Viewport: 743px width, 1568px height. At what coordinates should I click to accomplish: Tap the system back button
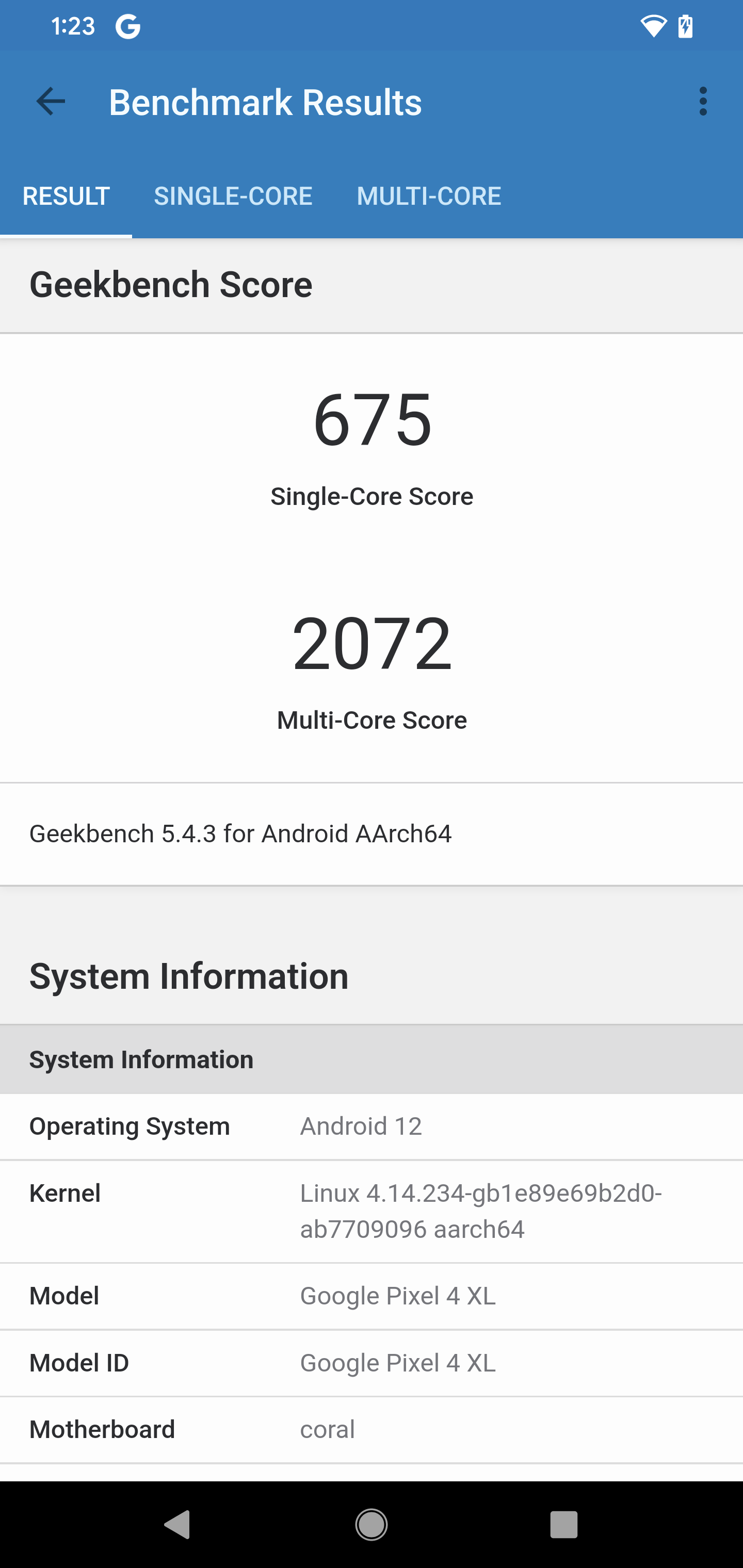[x=178, y=1525]
